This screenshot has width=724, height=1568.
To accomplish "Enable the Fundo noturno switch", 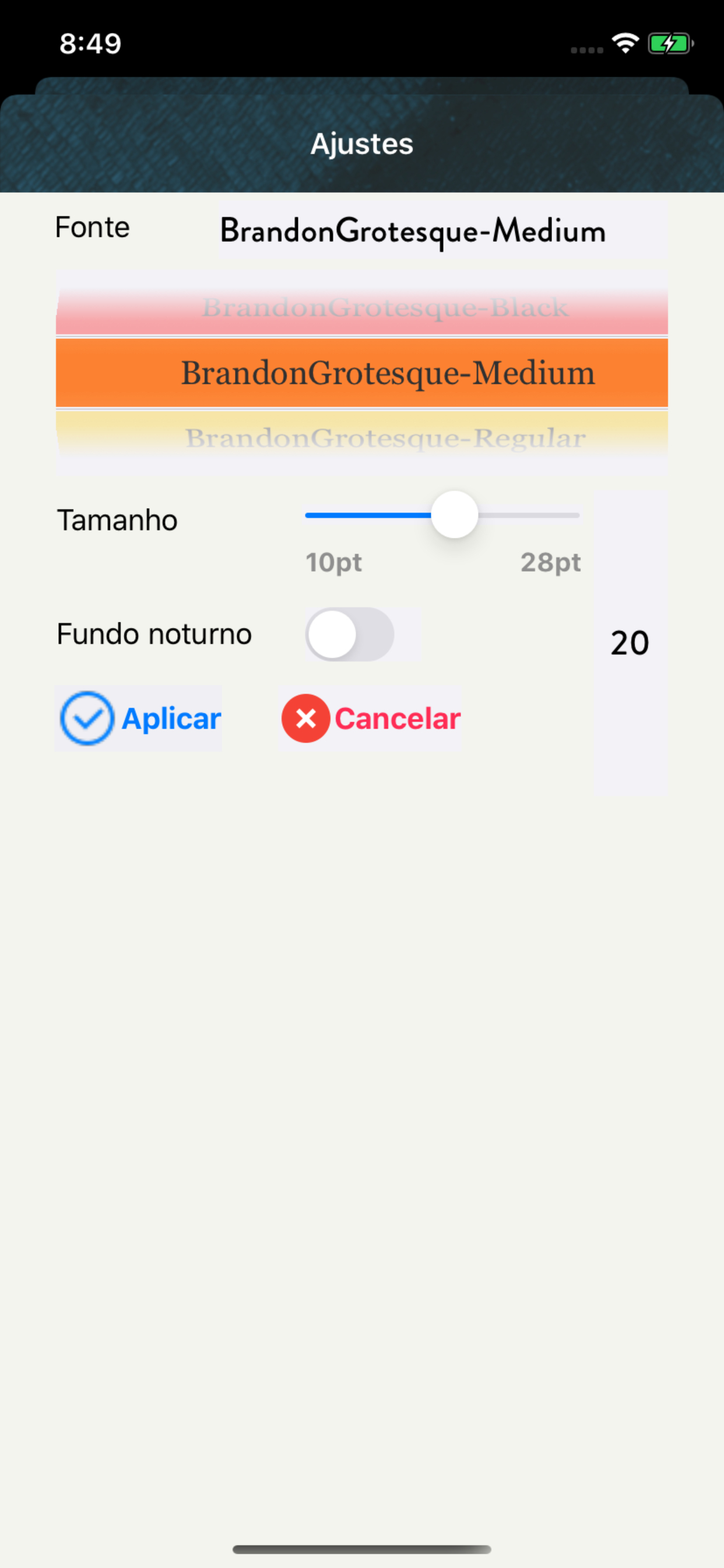I will 350,634.
